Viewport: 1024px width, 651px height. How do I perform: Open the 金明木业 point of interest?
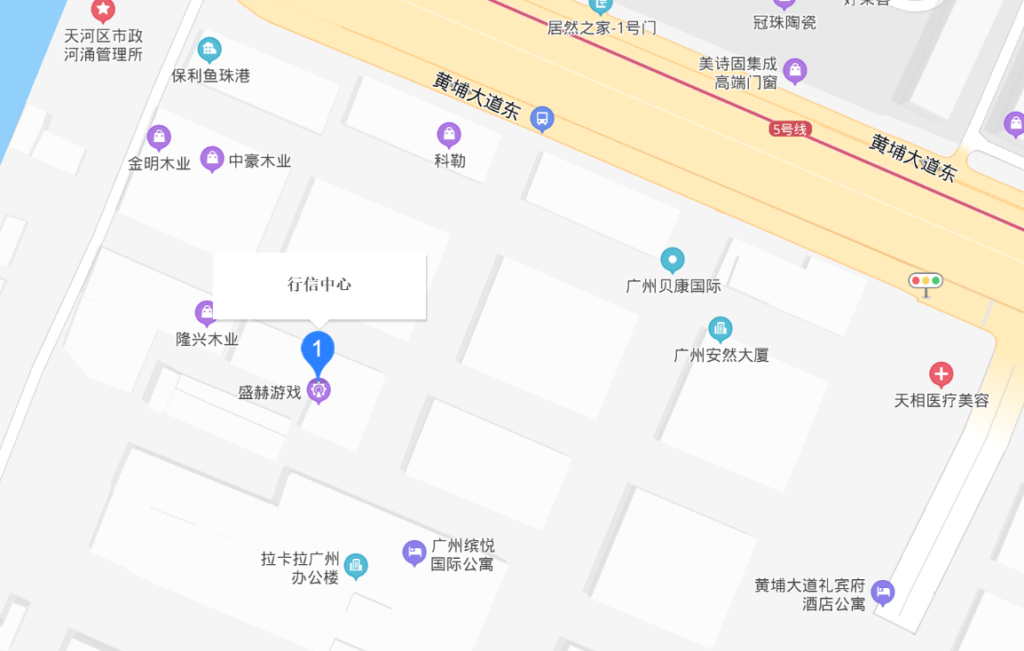pyautogui.click(x=159, y=137)
